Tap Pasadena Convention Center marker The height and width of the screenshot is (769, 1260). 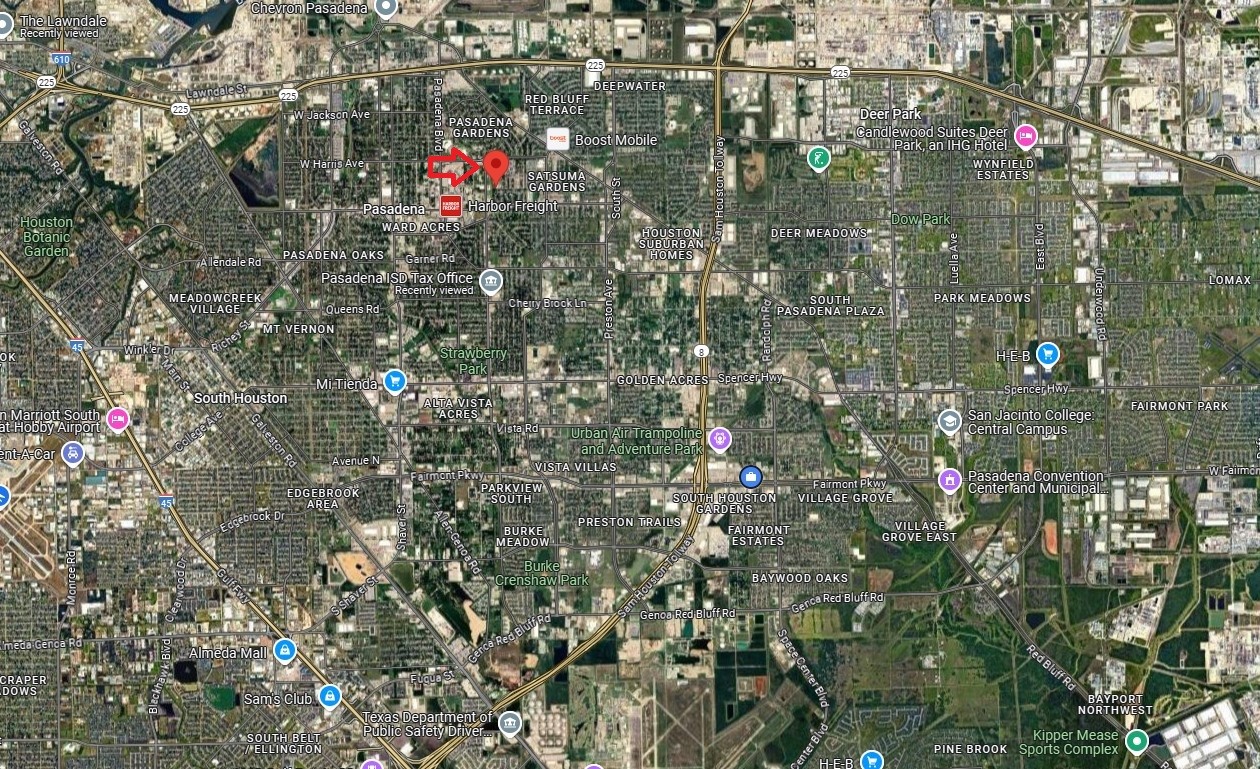pyautogui.click(x=949, y=481)
